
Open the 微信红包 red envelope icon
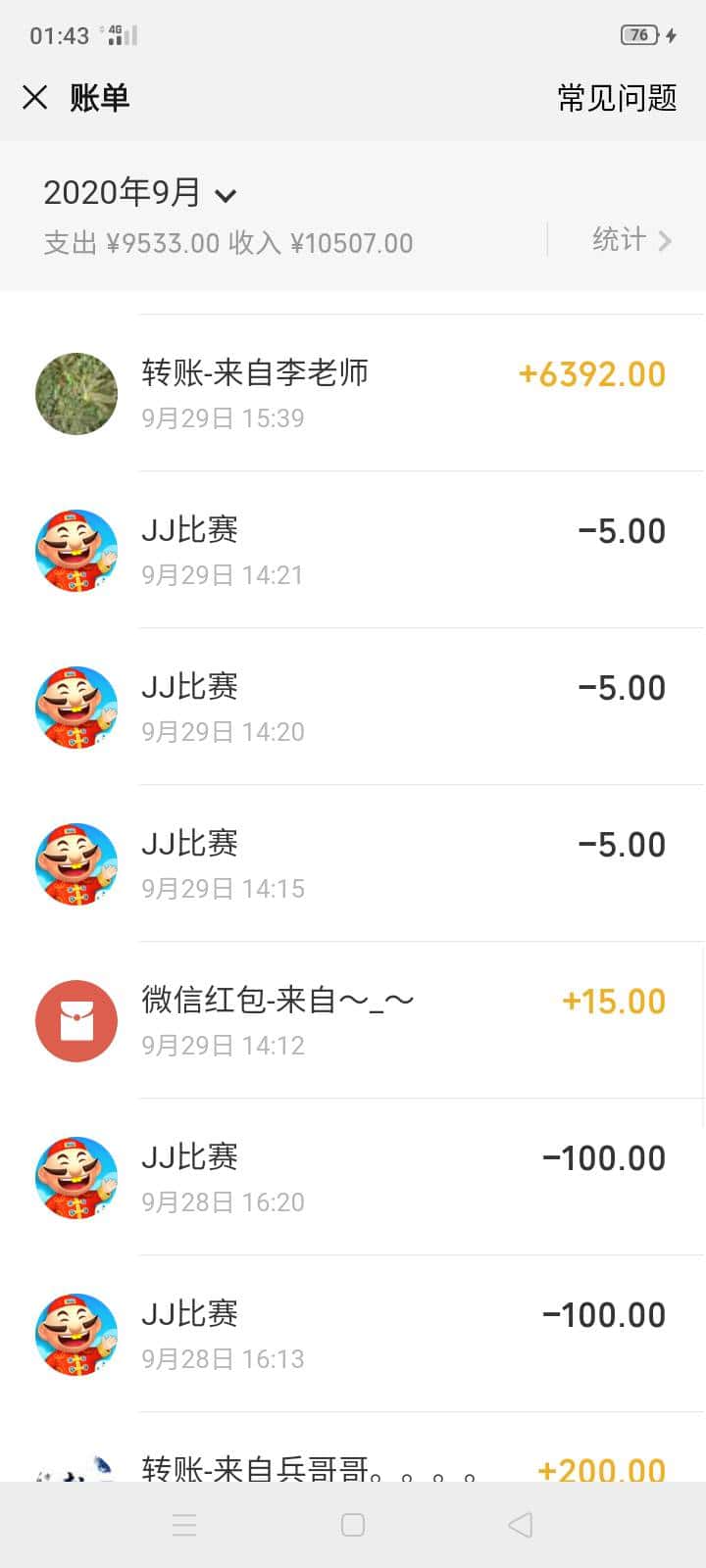(x=76, y=1020)
